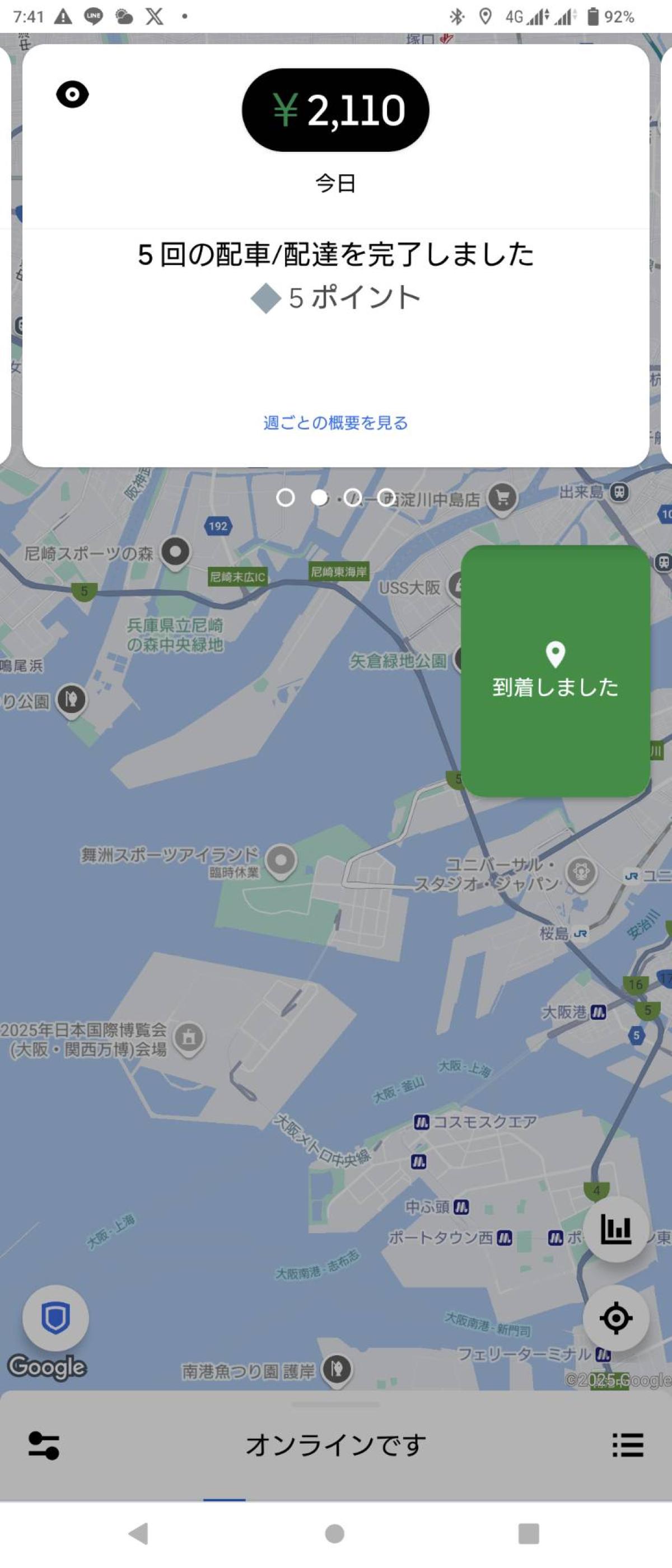Tap the system home button
Viewport: 672px width, 1568px height.
[x=335, y=1533]
